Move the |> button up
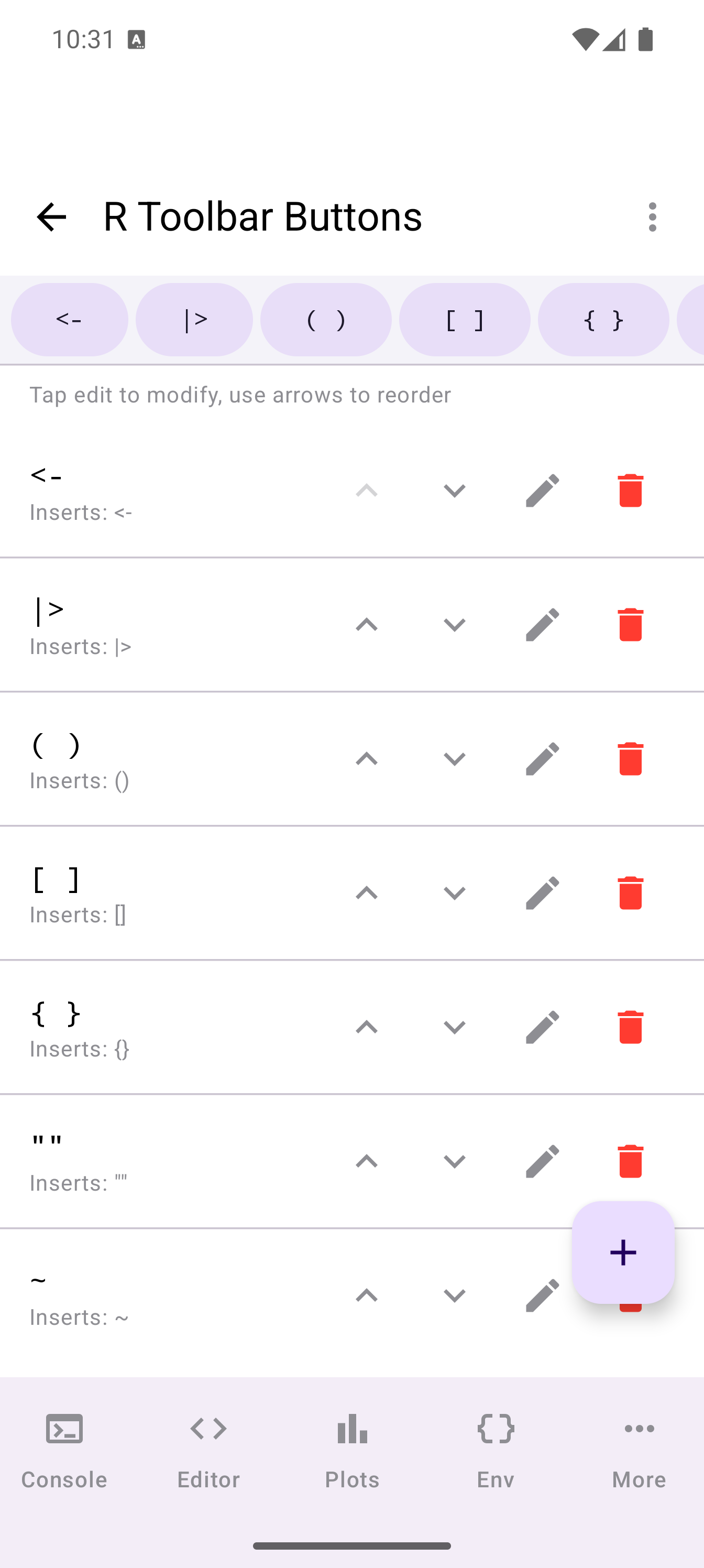704x1568 pixels. [366, 625]
